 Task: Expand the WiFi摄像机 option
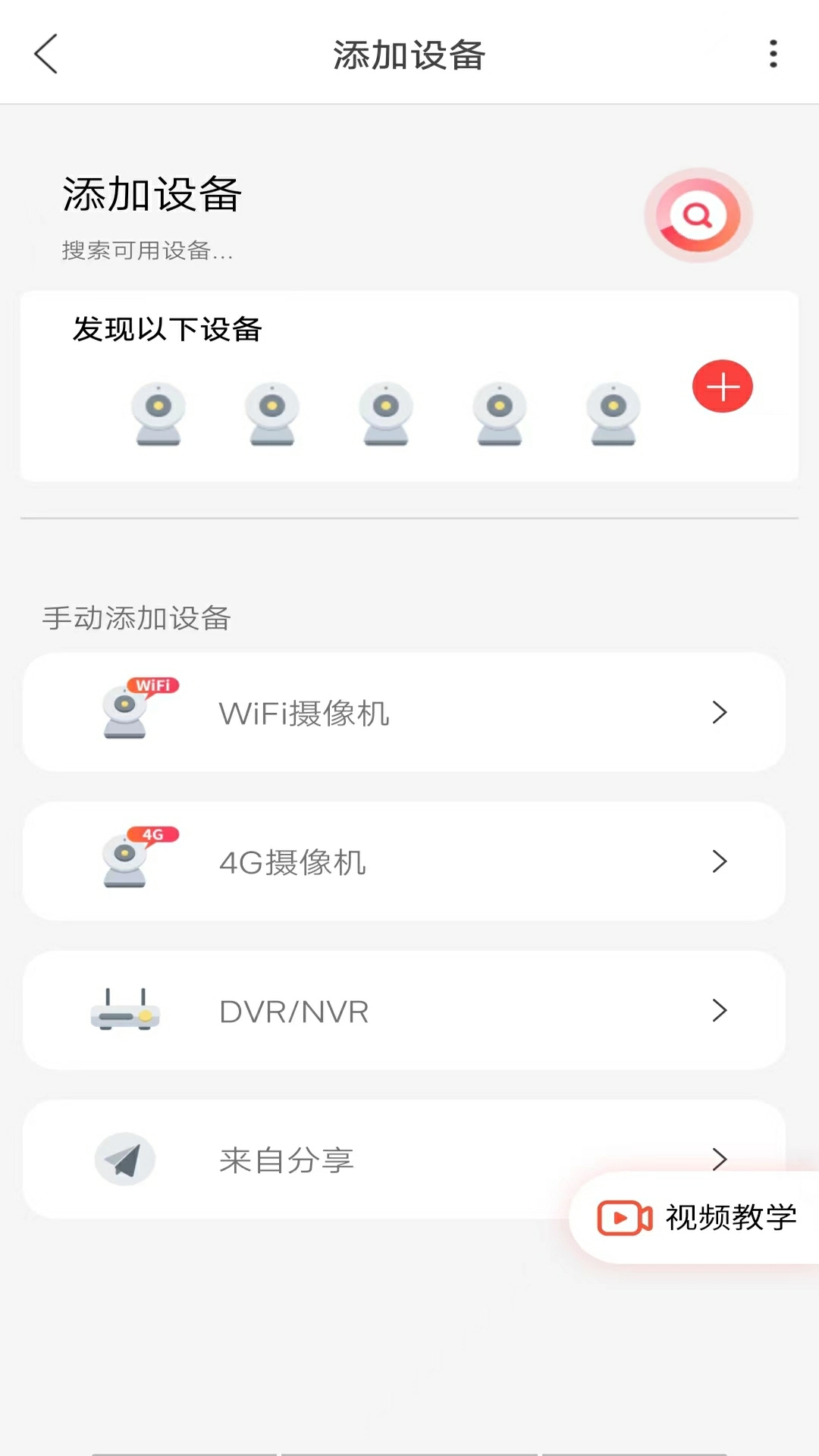pyautogui.click(x=719, y=712)
